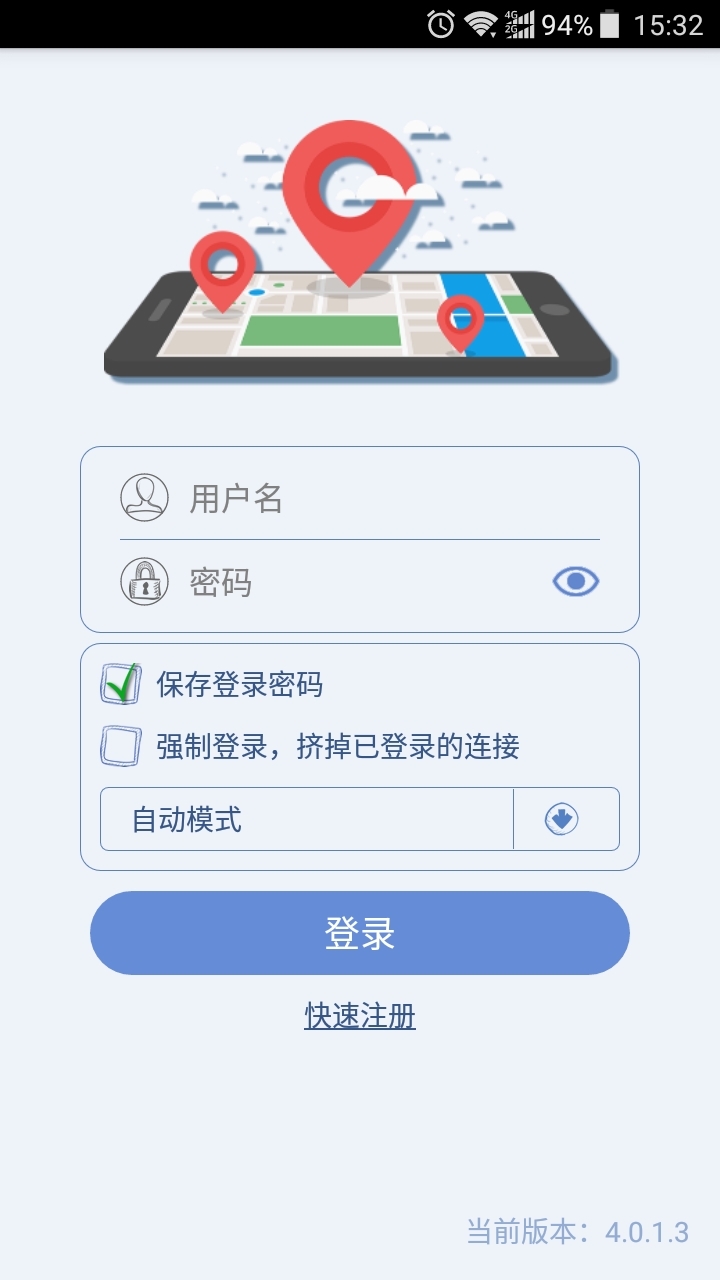Click the dropdown arrow next to the mode field
720x1280 pixels.
point(562,818)
